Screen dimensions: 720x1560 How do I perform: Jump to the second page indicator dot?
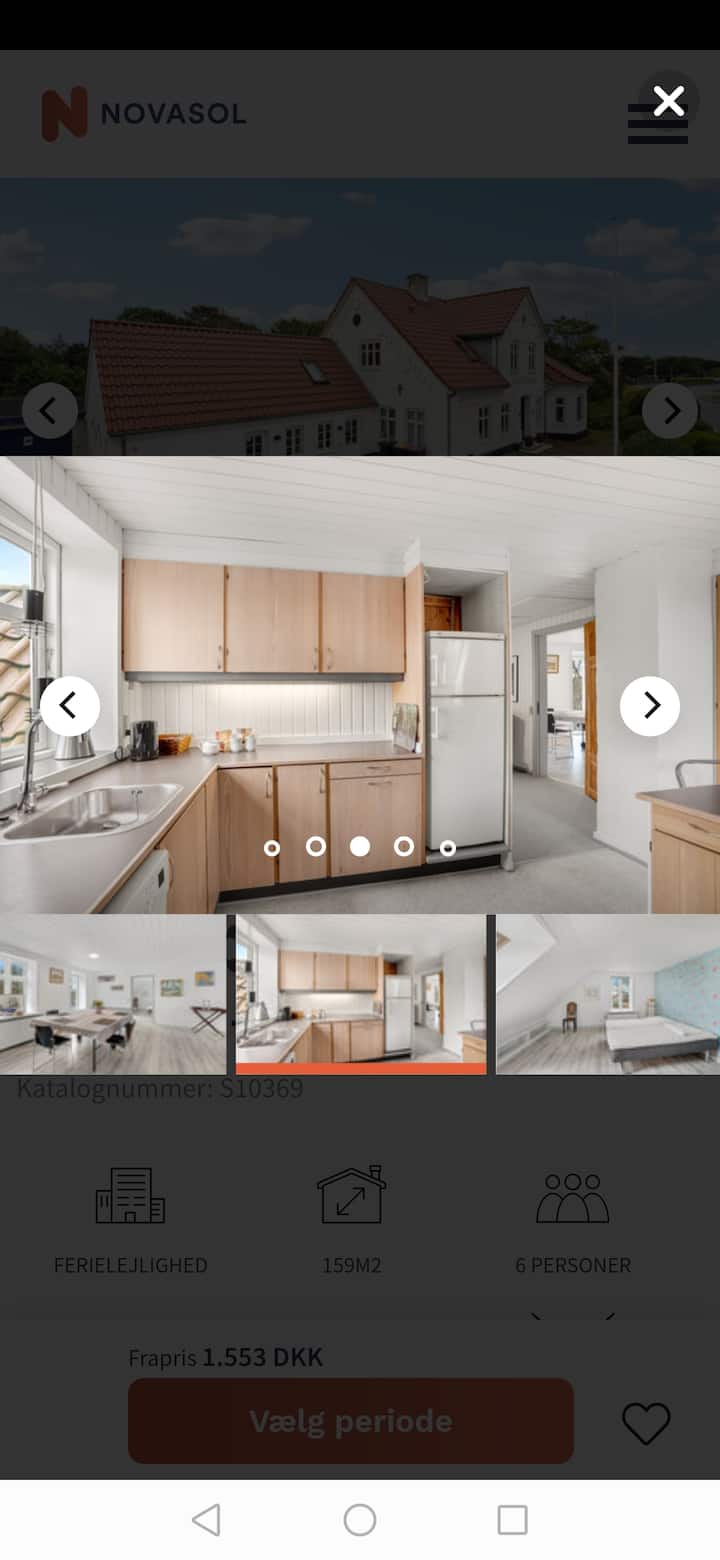316,847
